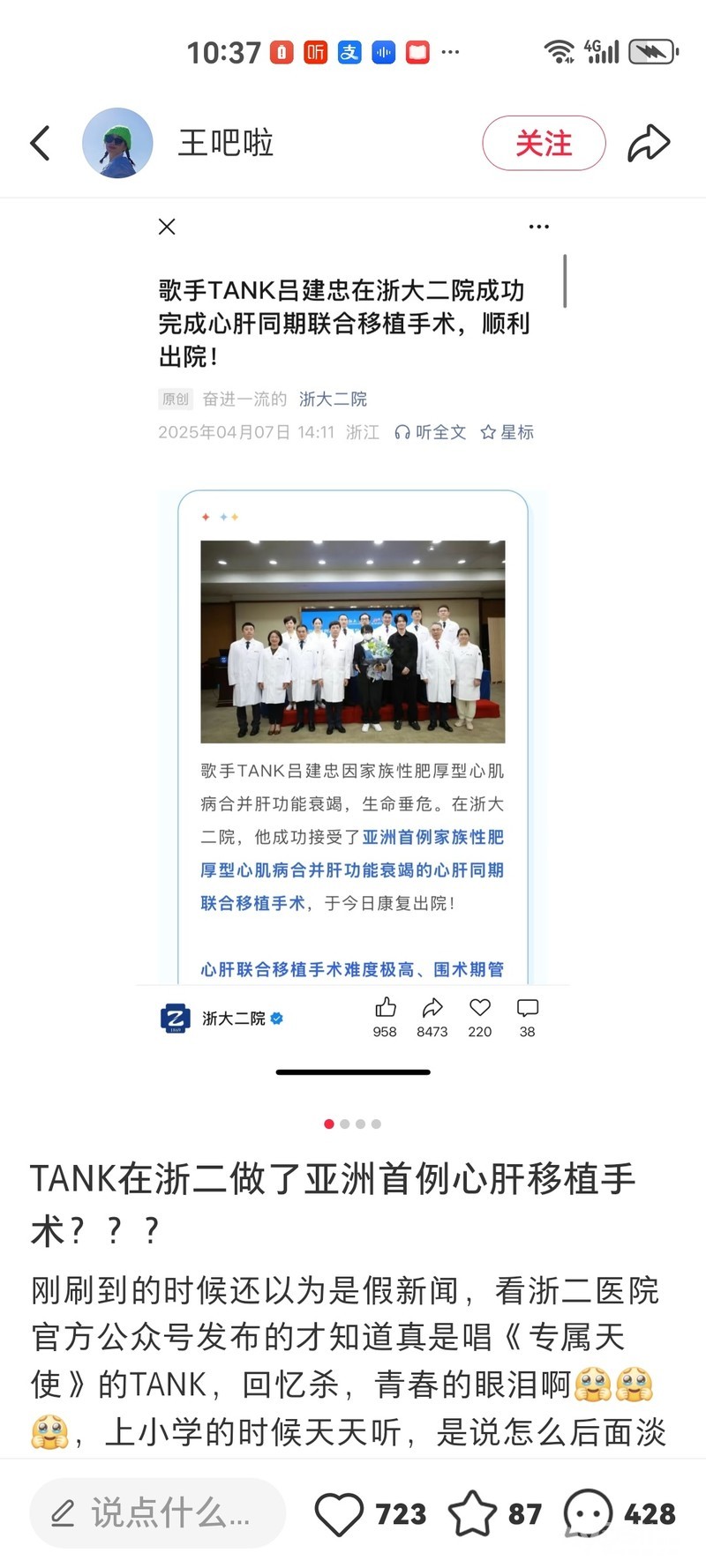
Task: Like this post with the heart icon
Action: (x=340, y=1513)
